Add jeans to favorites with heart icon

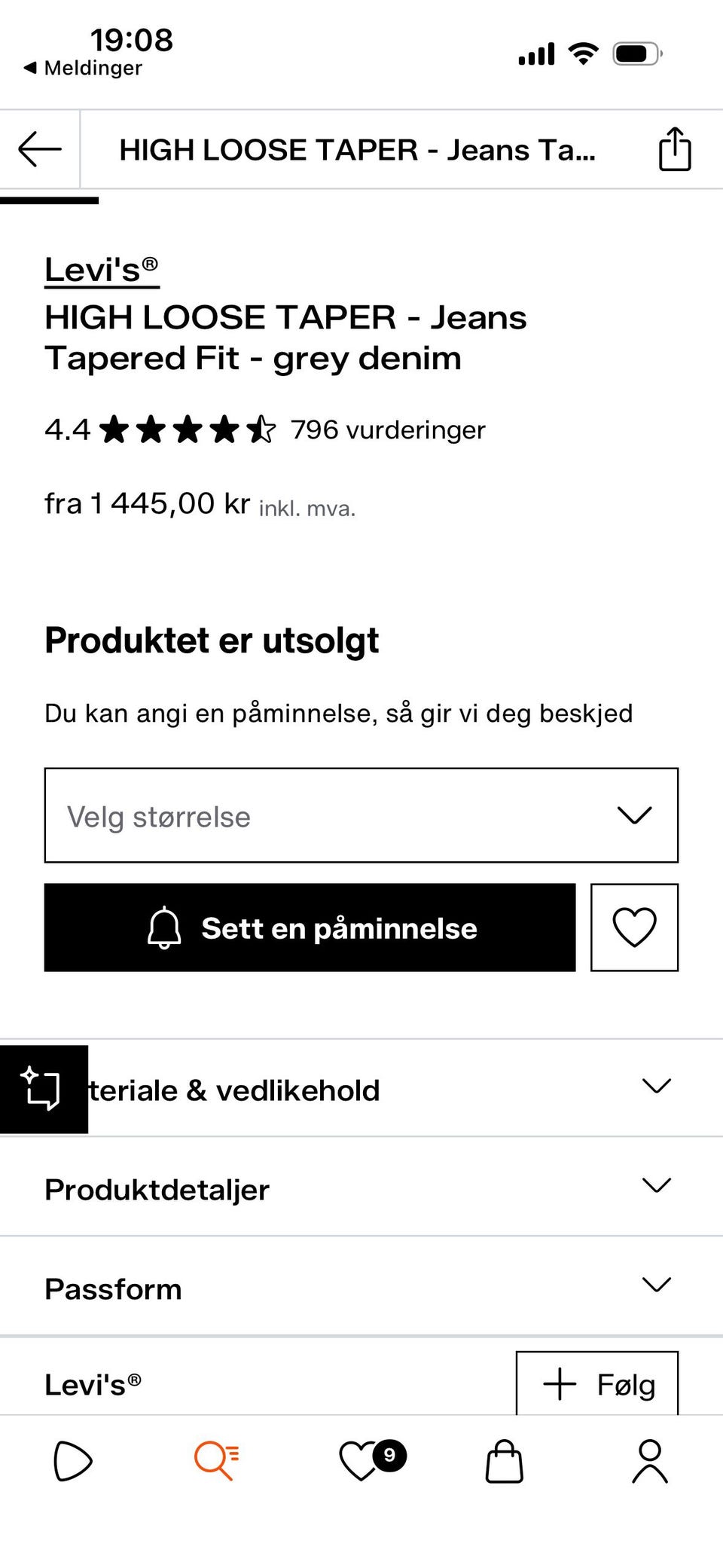[634, 928]
